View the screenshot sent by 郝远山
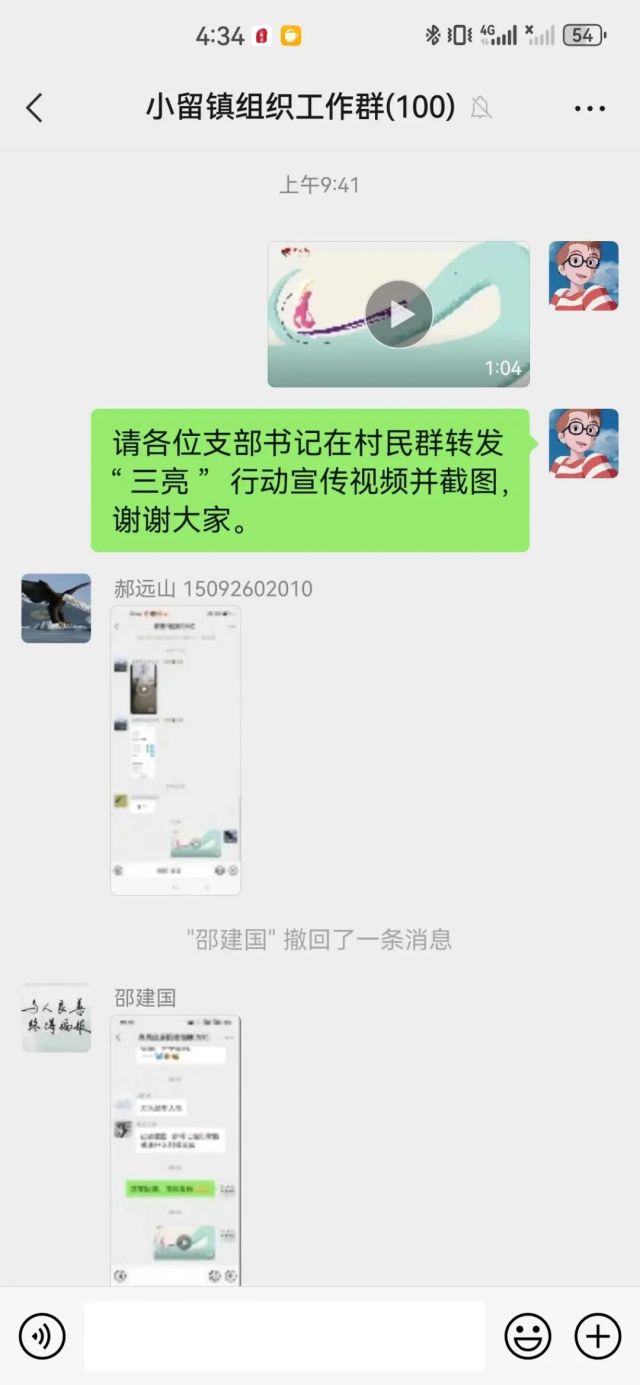Viewport: 640px width, 1385px height. (x=175, y=750)
